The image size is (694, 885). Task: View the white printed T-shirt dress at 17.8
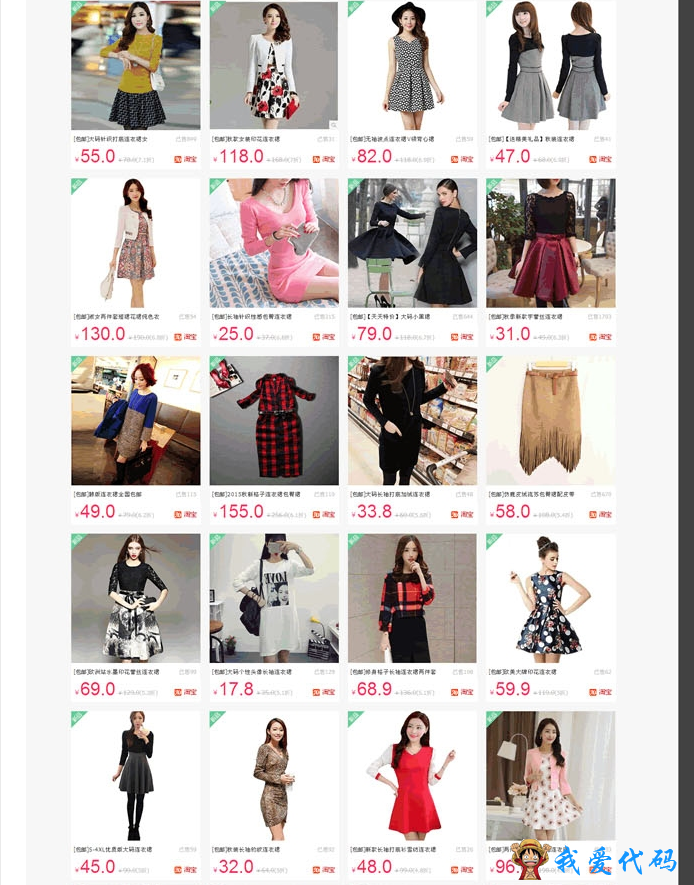point(273,598)
